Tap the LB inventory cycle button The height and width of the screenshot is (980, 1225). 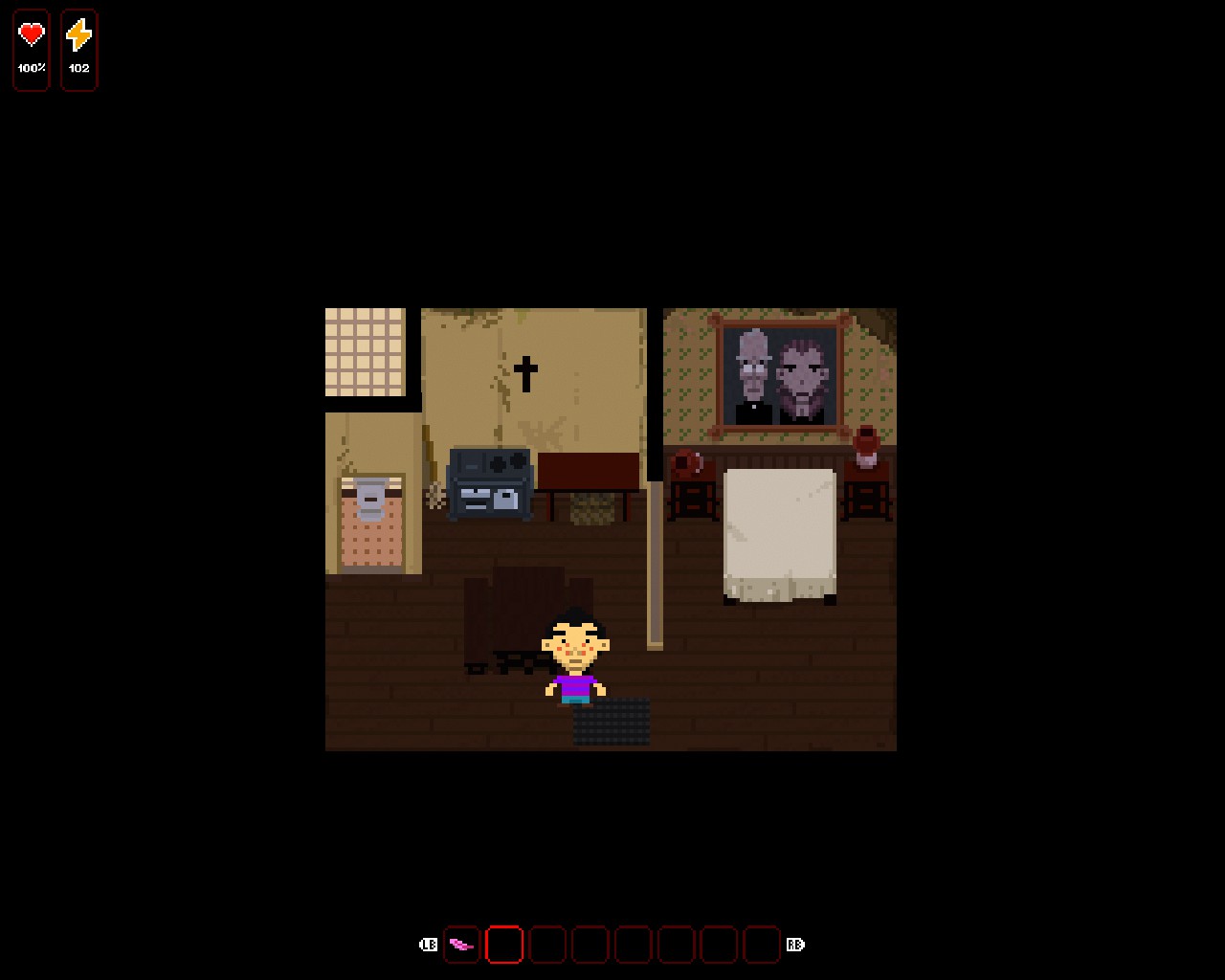click(x=428, y=945)
